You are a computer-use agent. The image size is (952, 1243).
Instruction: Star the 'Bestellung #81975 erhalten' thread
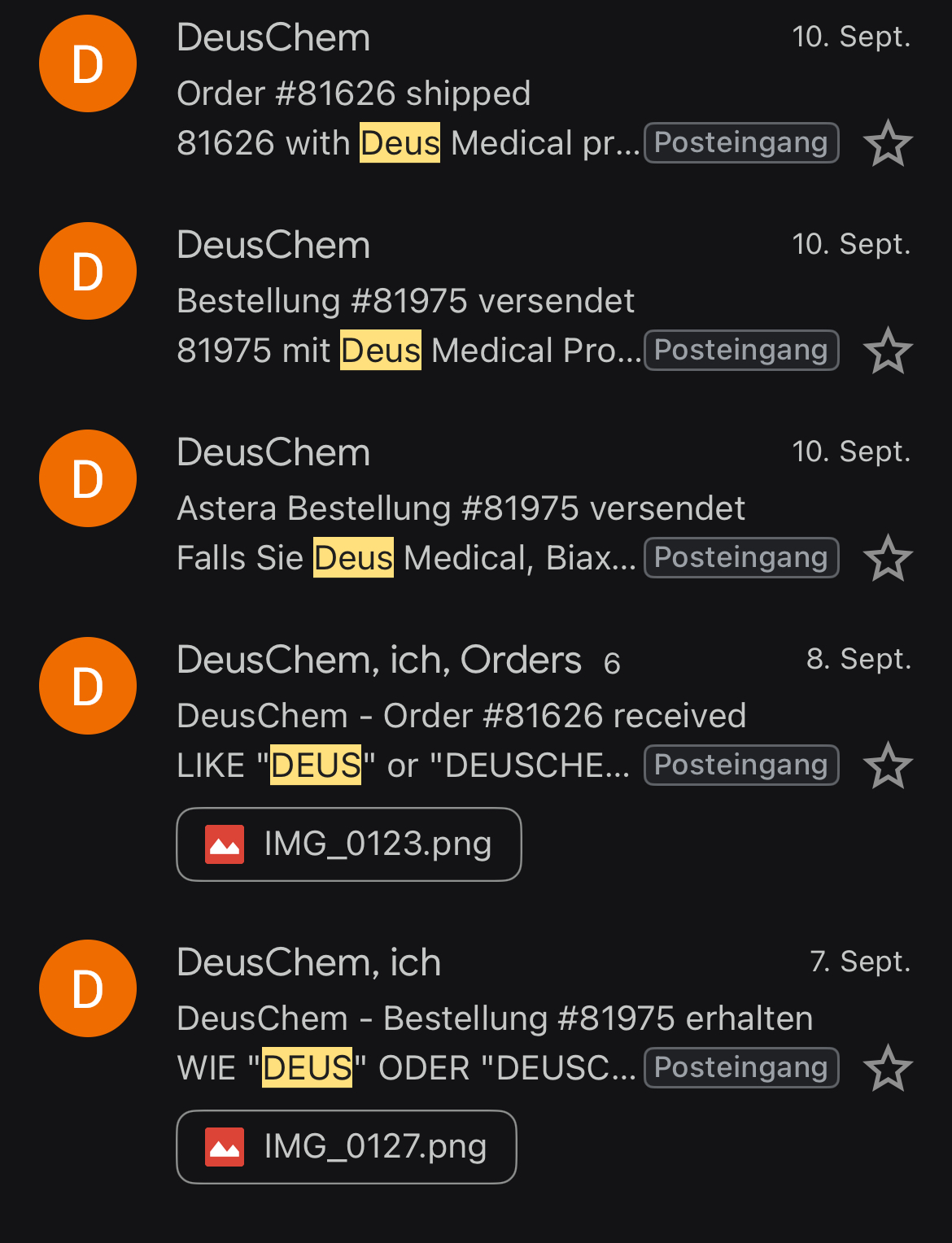pos(888,1069)
